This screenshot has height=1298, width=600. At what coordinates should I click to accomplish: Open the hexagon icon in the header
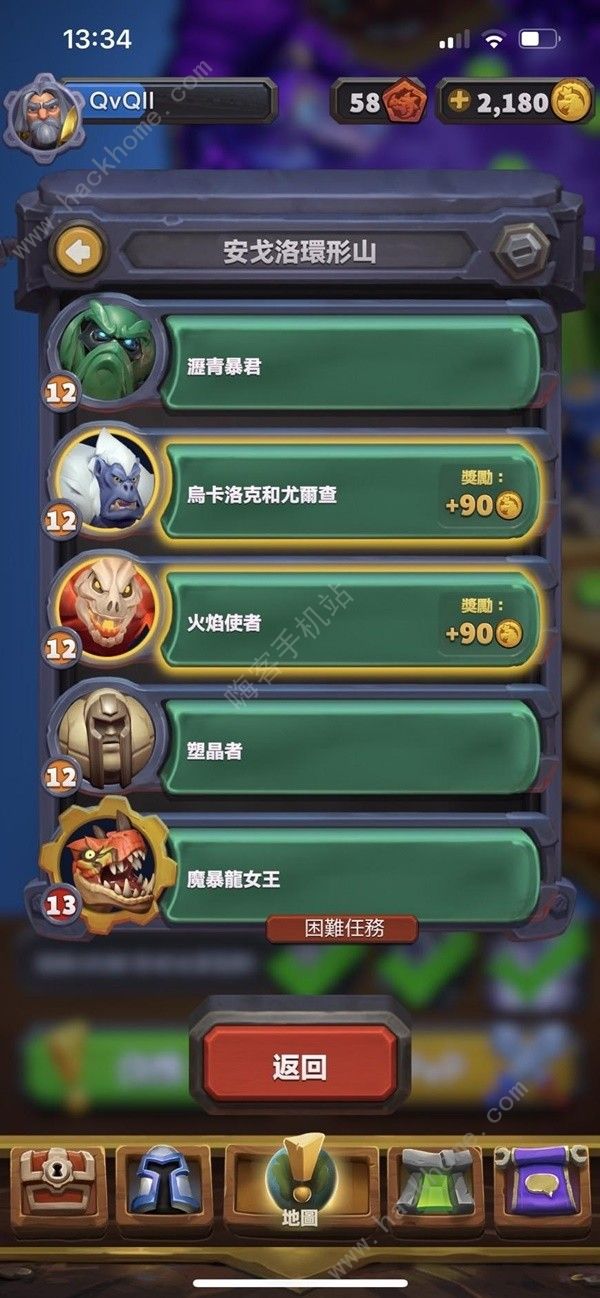pos(523,250)
